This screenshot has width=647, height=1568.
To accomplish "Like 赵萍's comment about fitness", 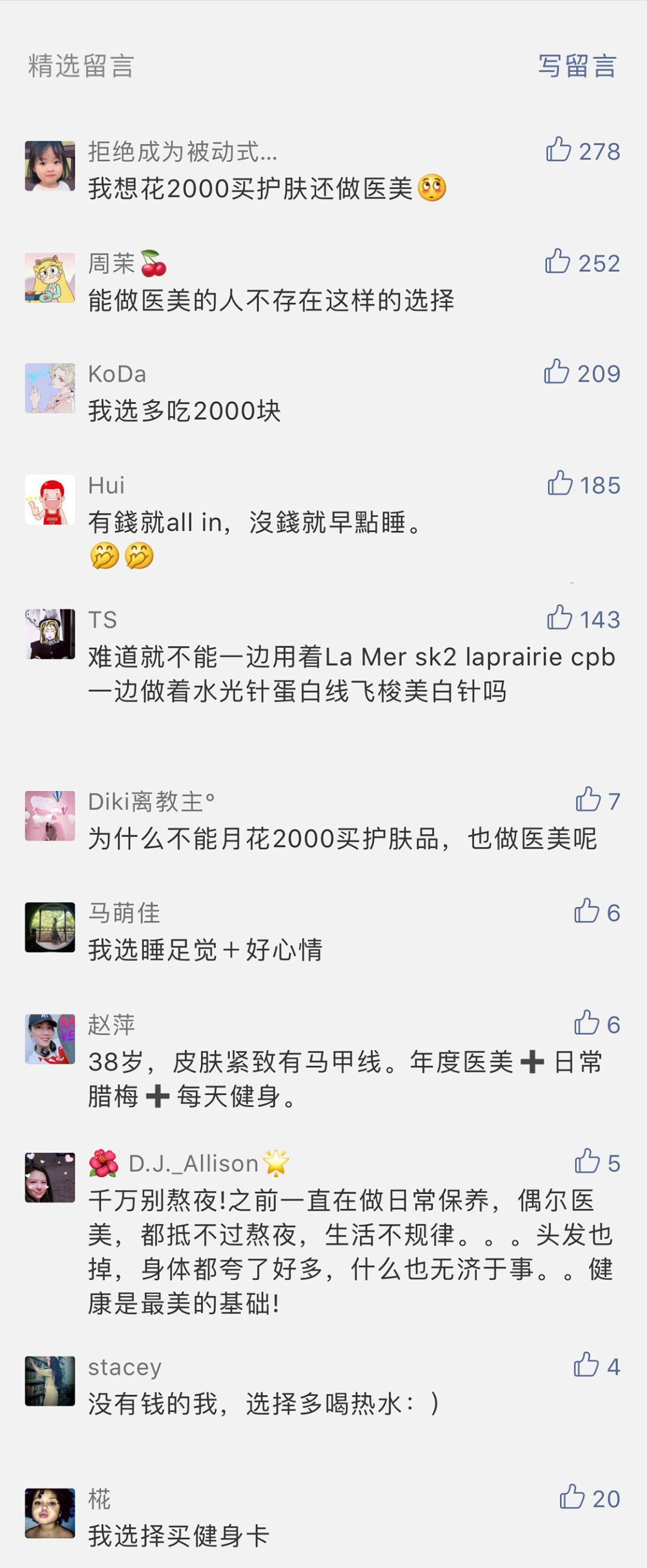I will click(x=587, y=1023).
